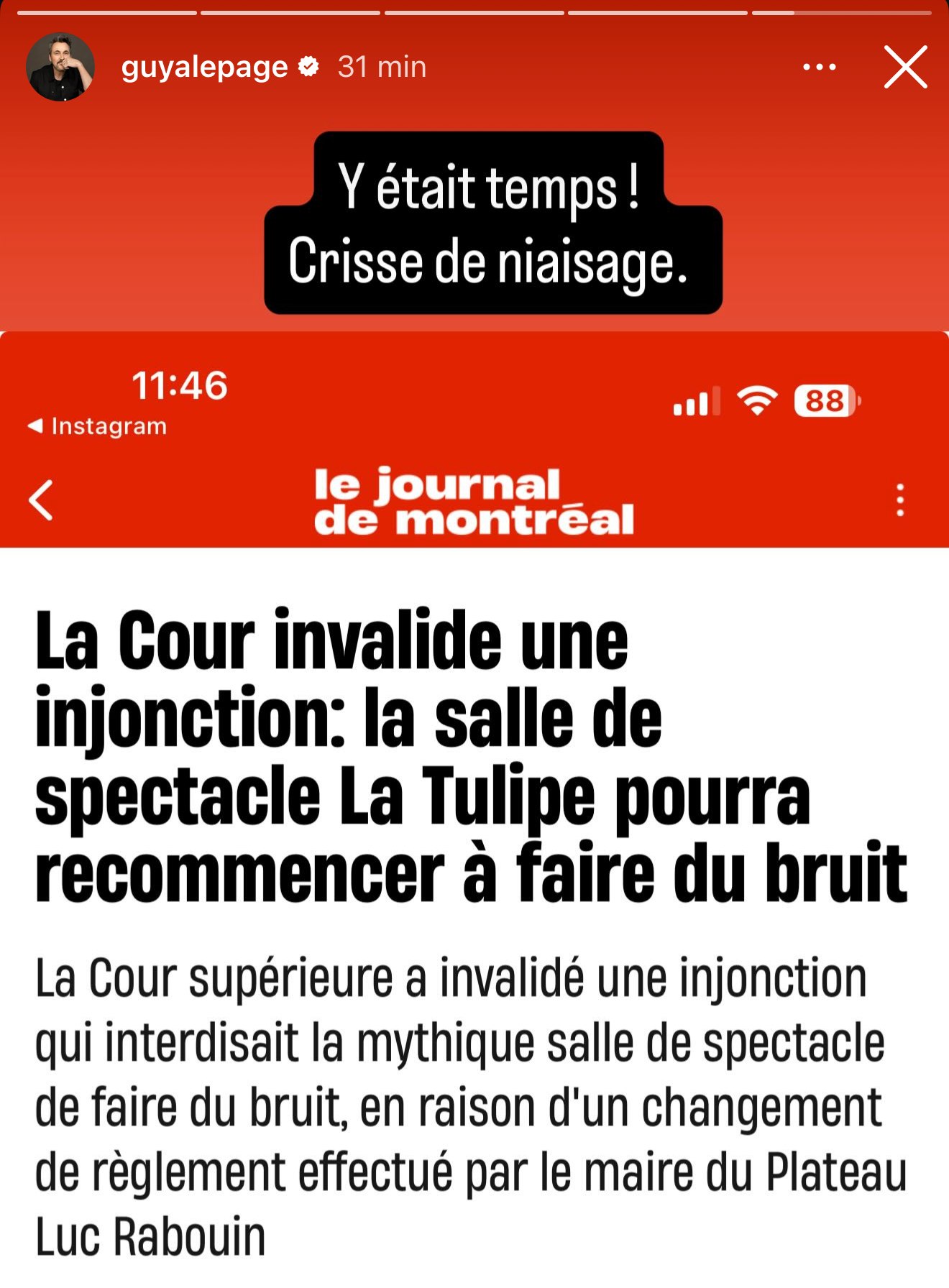Click guyalepage's verified badge
This screenshot has height=1288, width=949.
coord(308,67)
